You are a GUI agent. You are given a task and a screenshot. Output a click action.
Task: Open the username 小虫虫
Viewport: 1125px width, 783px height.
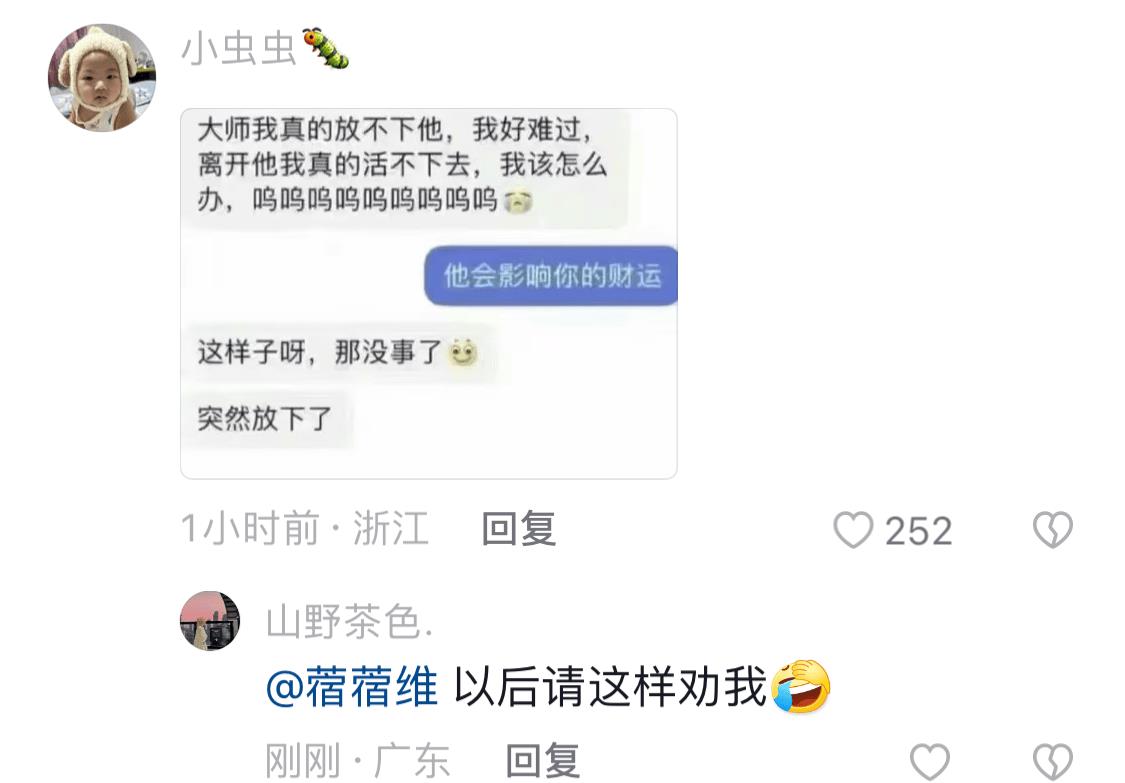(240, 47)
